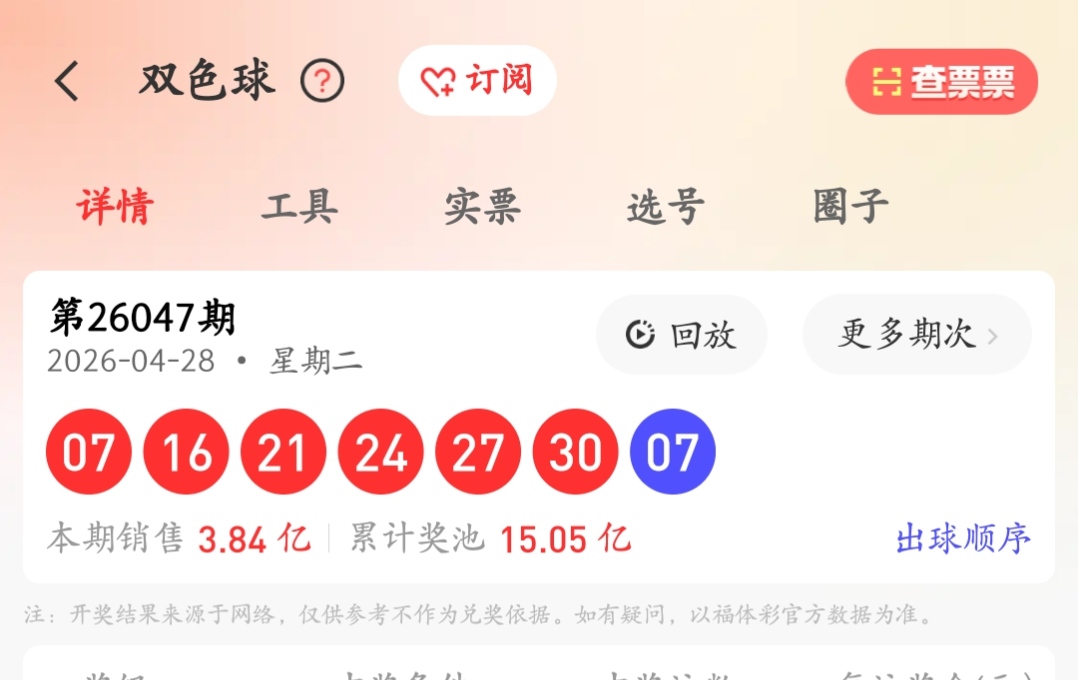View 更多期次 past draws
Image resolution: width=1078 pixels, height=680 pixels.
click(x=916, y=335)
